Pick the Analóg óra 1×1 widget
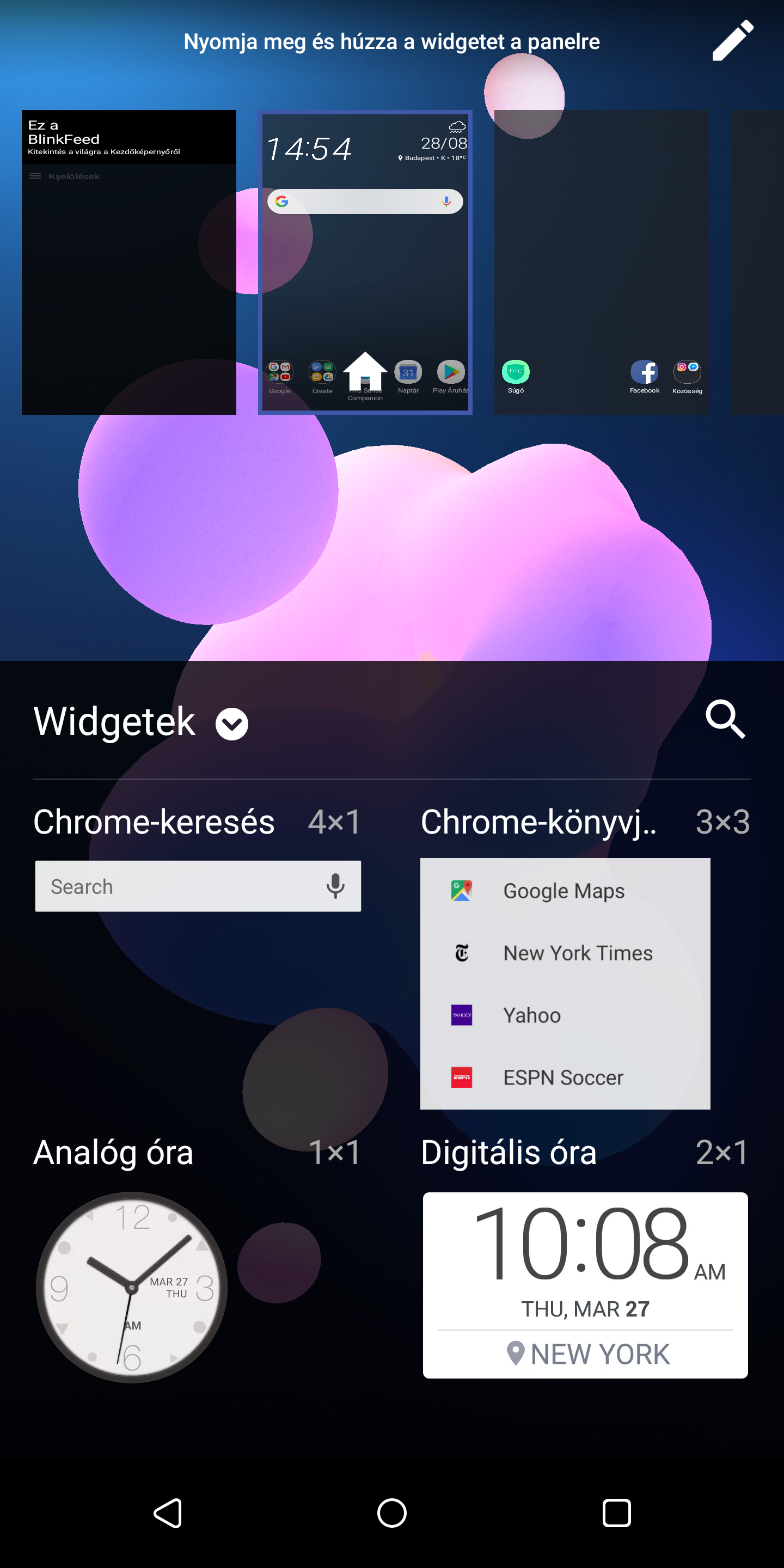 pyautogui.click(x=131, y=1287)
